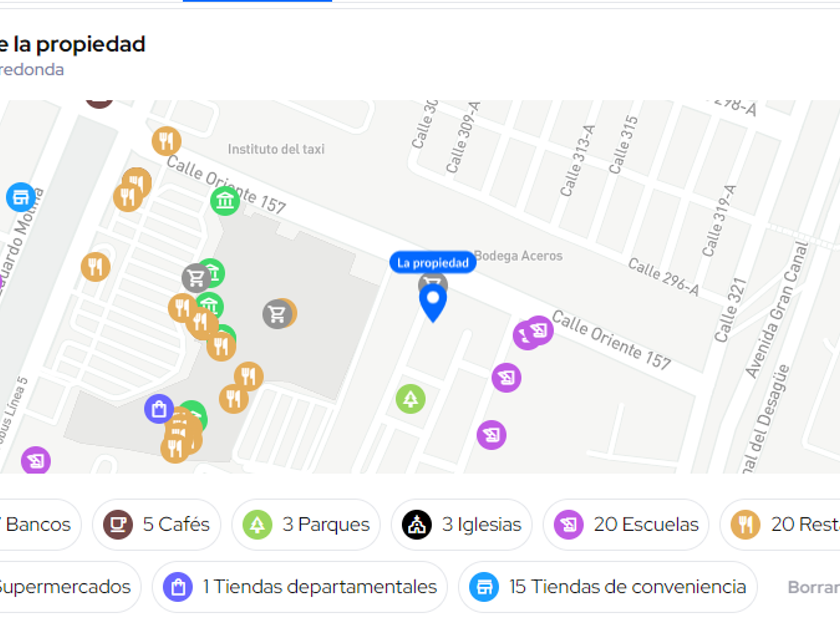
Task: Open the department store marker on map
Action: pyautogui.click(x=159, y=408)
